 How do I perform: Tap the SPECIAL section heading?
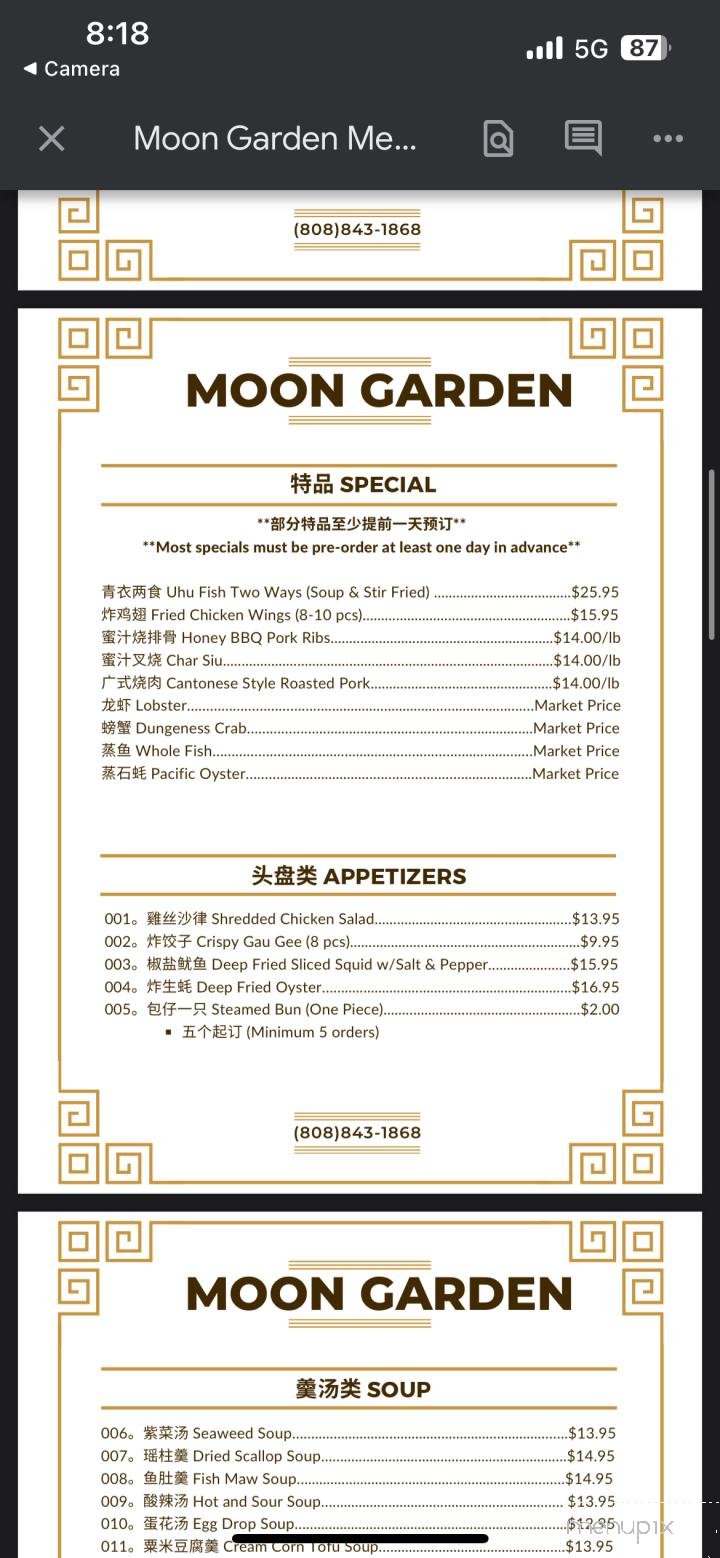[362, 483]
